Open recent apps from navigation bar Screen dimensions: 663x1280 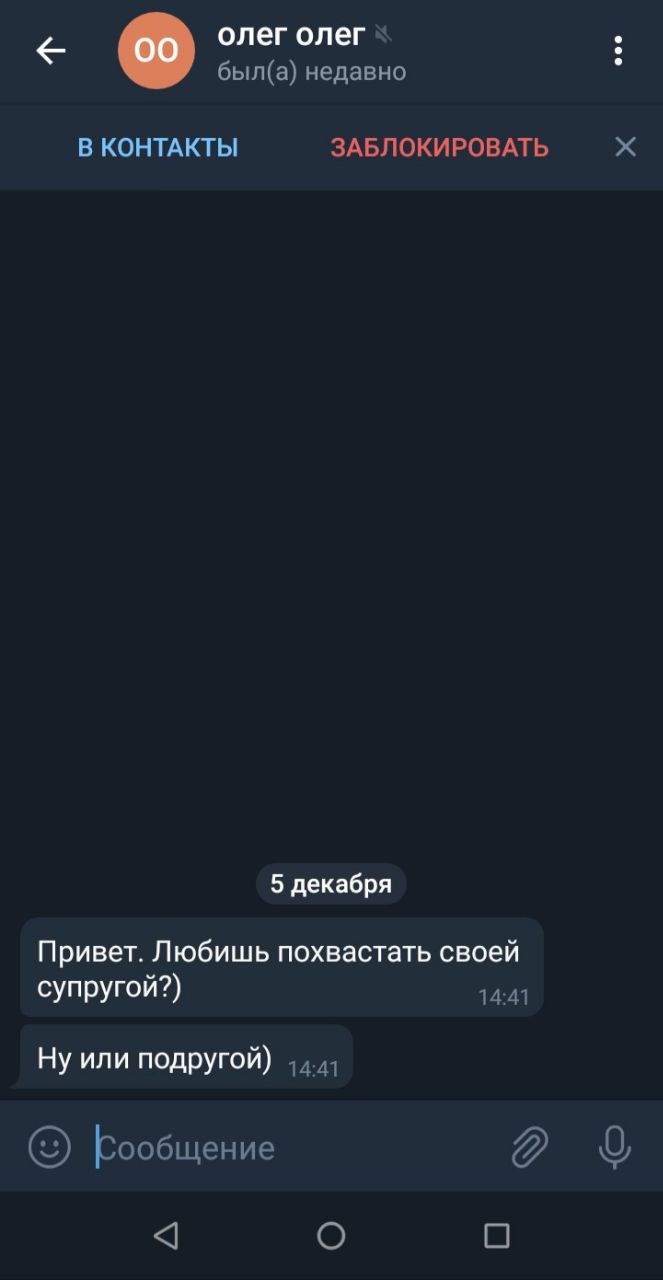point(496,1236)
